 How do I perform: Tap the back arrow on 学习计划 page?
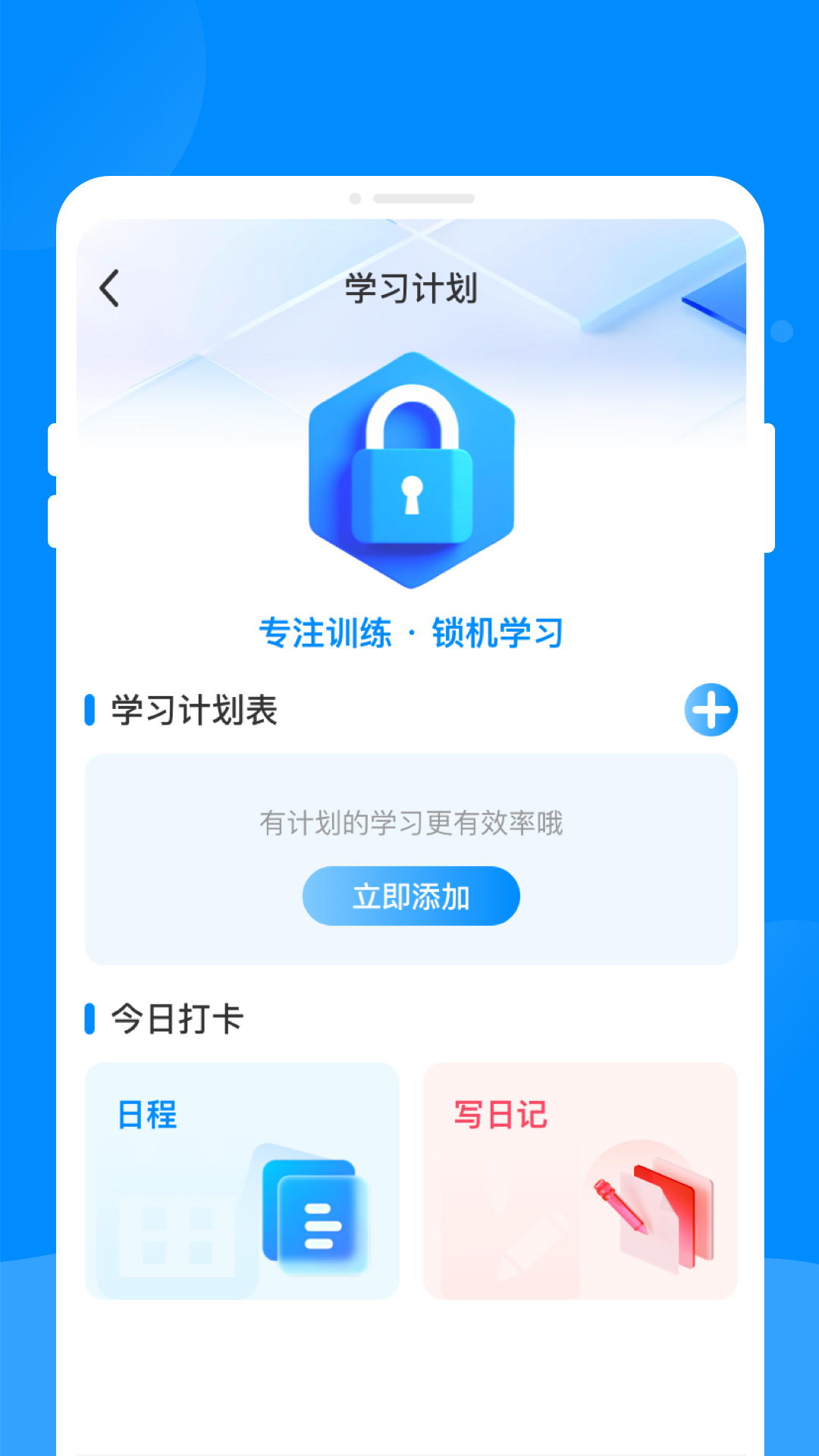(x=108, y=289)
